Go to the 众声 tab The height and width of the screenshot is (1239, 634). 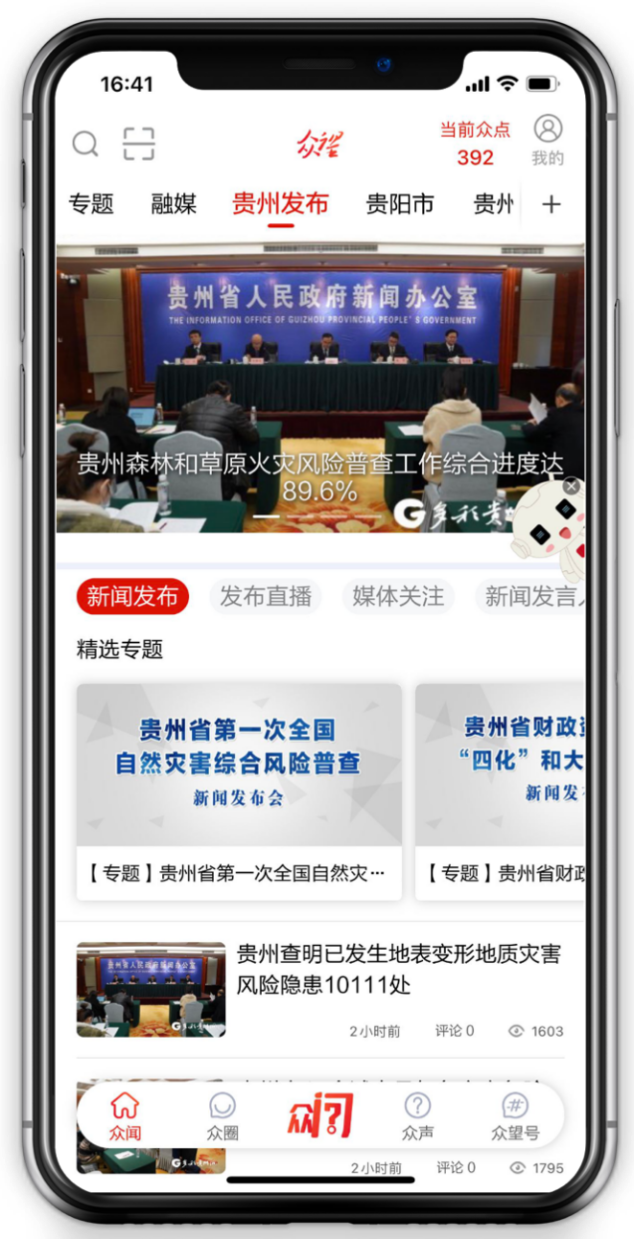417,1116
